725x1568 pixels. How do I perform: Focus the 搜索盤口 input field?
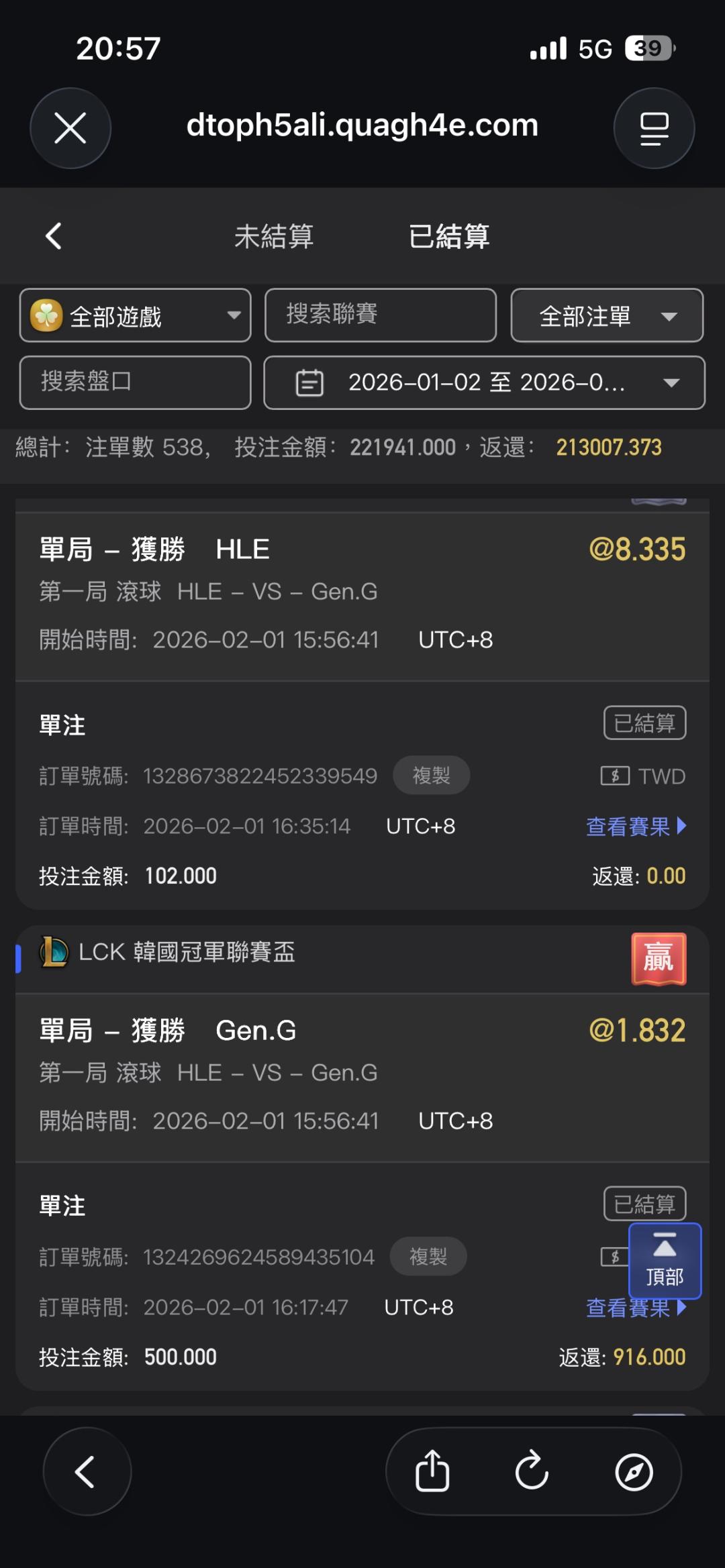[135, 382]
